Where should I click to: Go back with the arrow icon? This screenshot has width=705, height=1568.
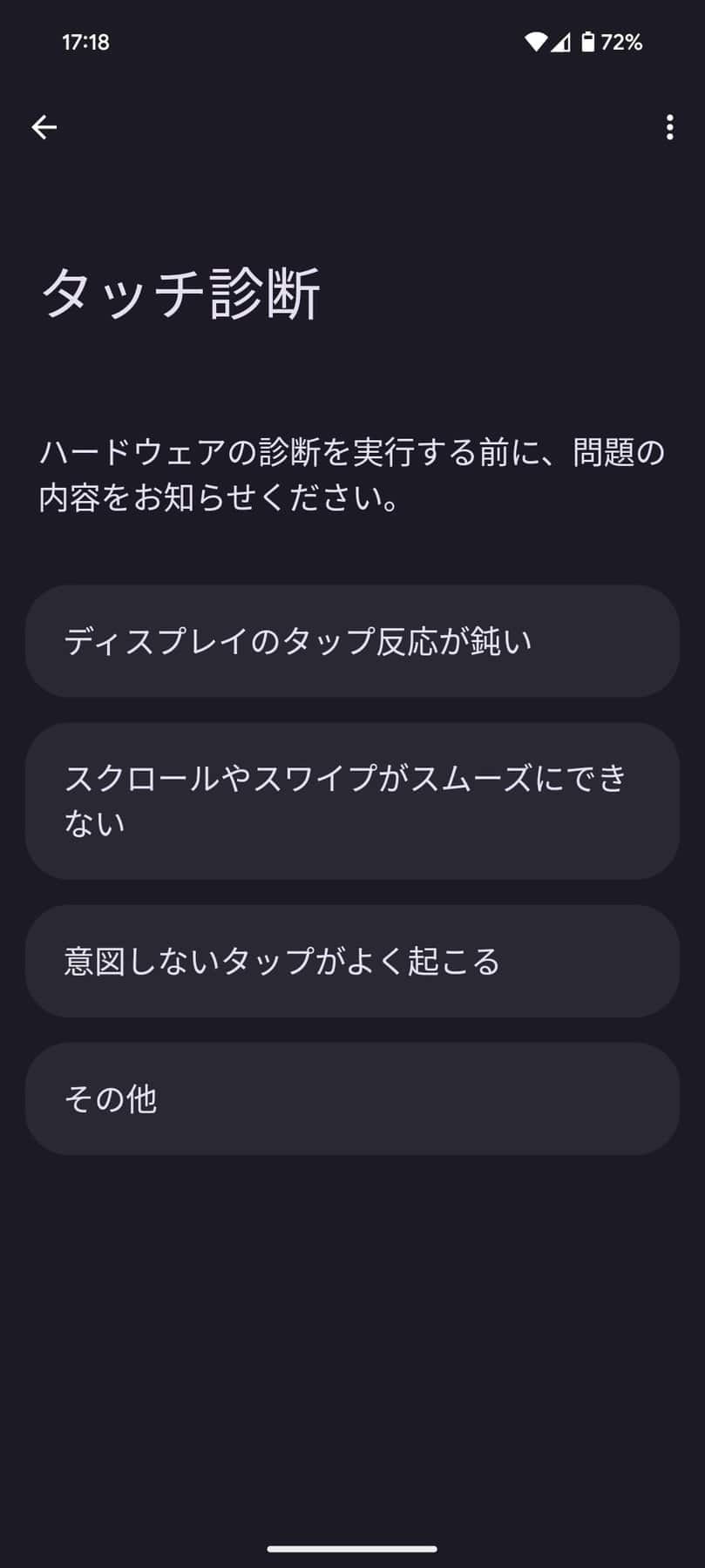[x=44, y=127]
